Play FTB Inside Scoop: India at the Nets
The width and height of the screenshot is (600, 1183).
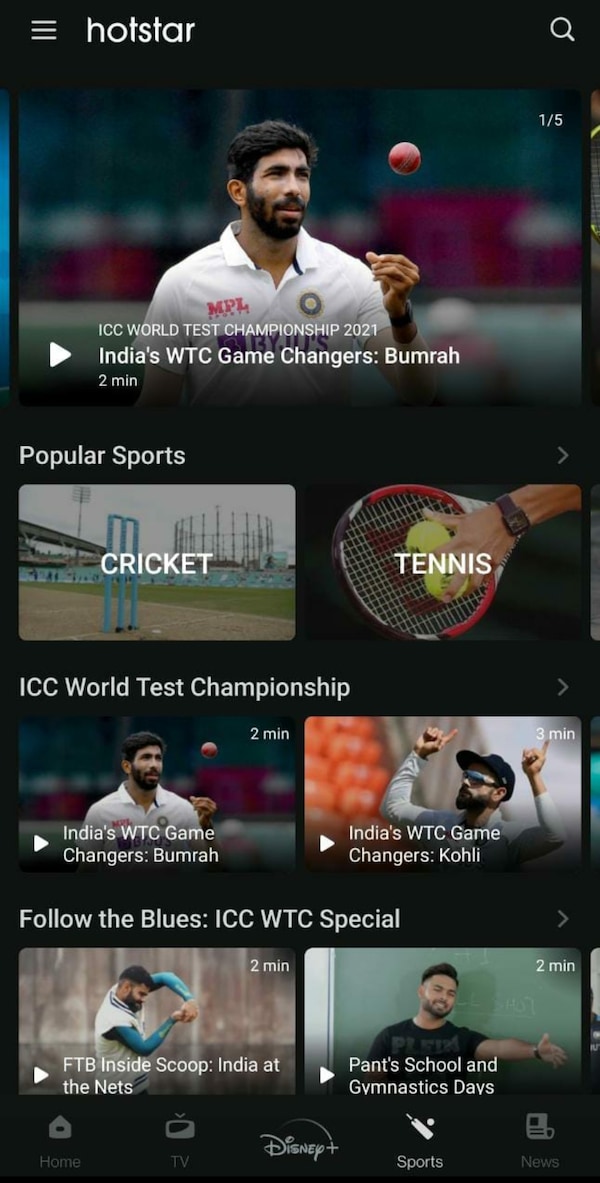[157, 1022]
